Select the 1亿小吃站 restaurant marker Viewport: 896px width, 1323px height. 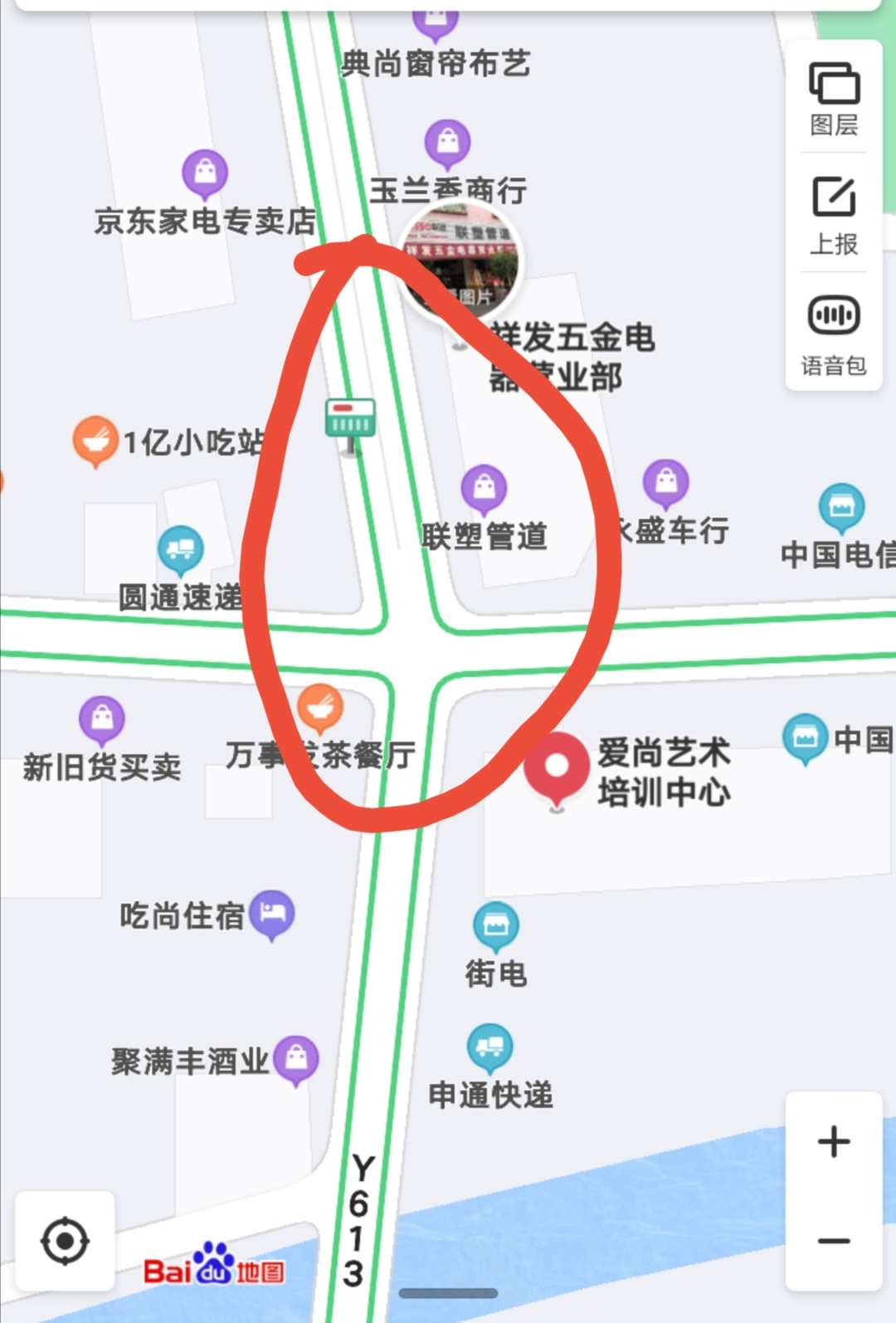coord(95,440)
